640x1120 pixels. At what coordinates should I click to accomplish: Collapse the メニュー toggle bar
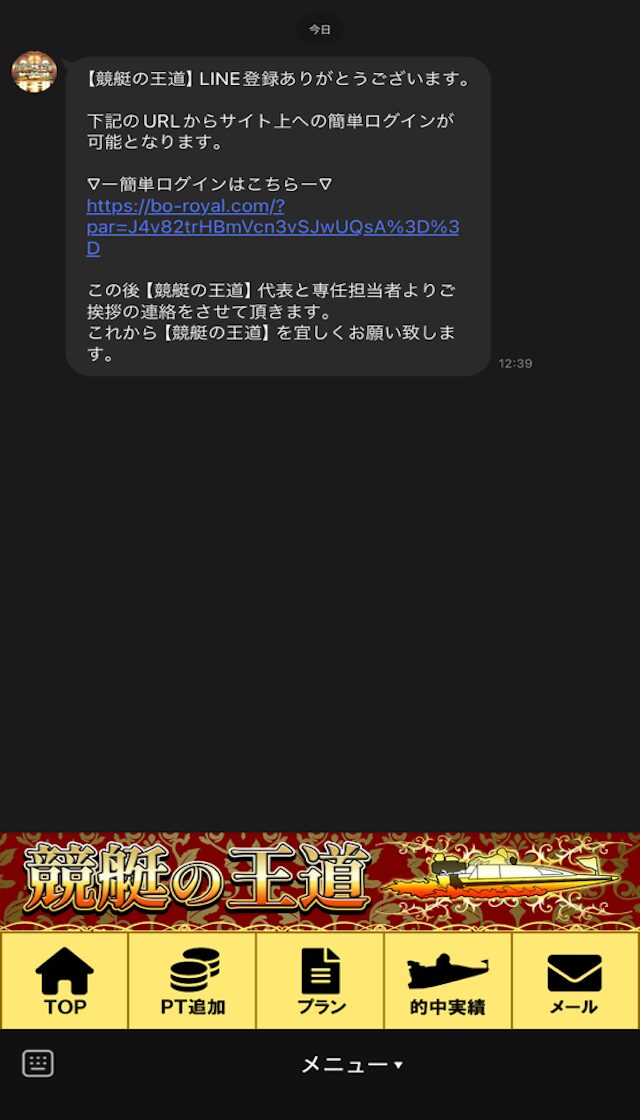(351, 1065)
